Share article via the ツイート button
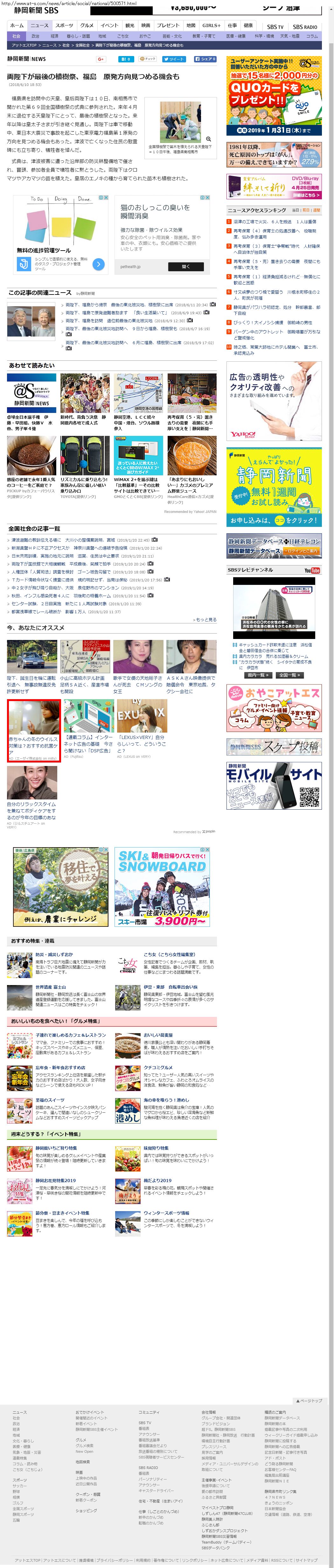Image resolution: width=334 pixels, height=1568 pixels. coord(174,59)
